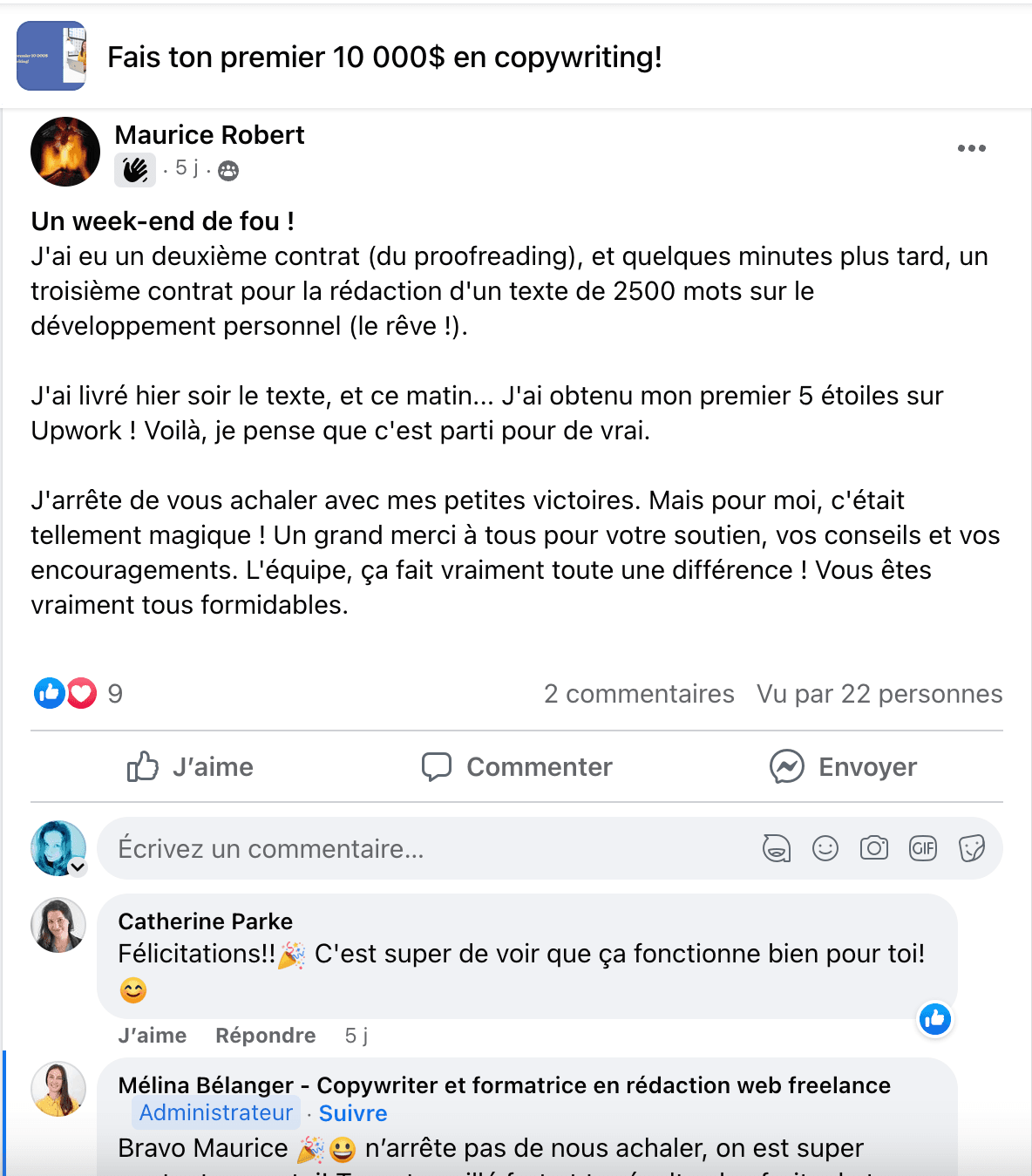1032x1176 pixels.
Task: Open the avatar sticker picker in comment box
Action: [776, 848]
